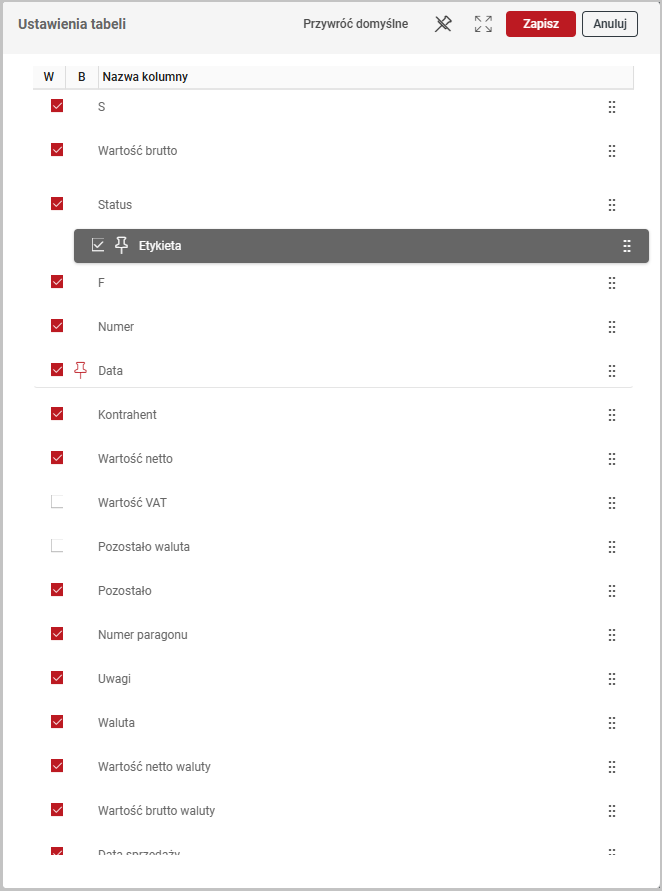This screenshot has height=891, width=662.
Task: Uncheck the Wartość brutto column checkbox
Action: pyautogui.click(x=57, y=150)
